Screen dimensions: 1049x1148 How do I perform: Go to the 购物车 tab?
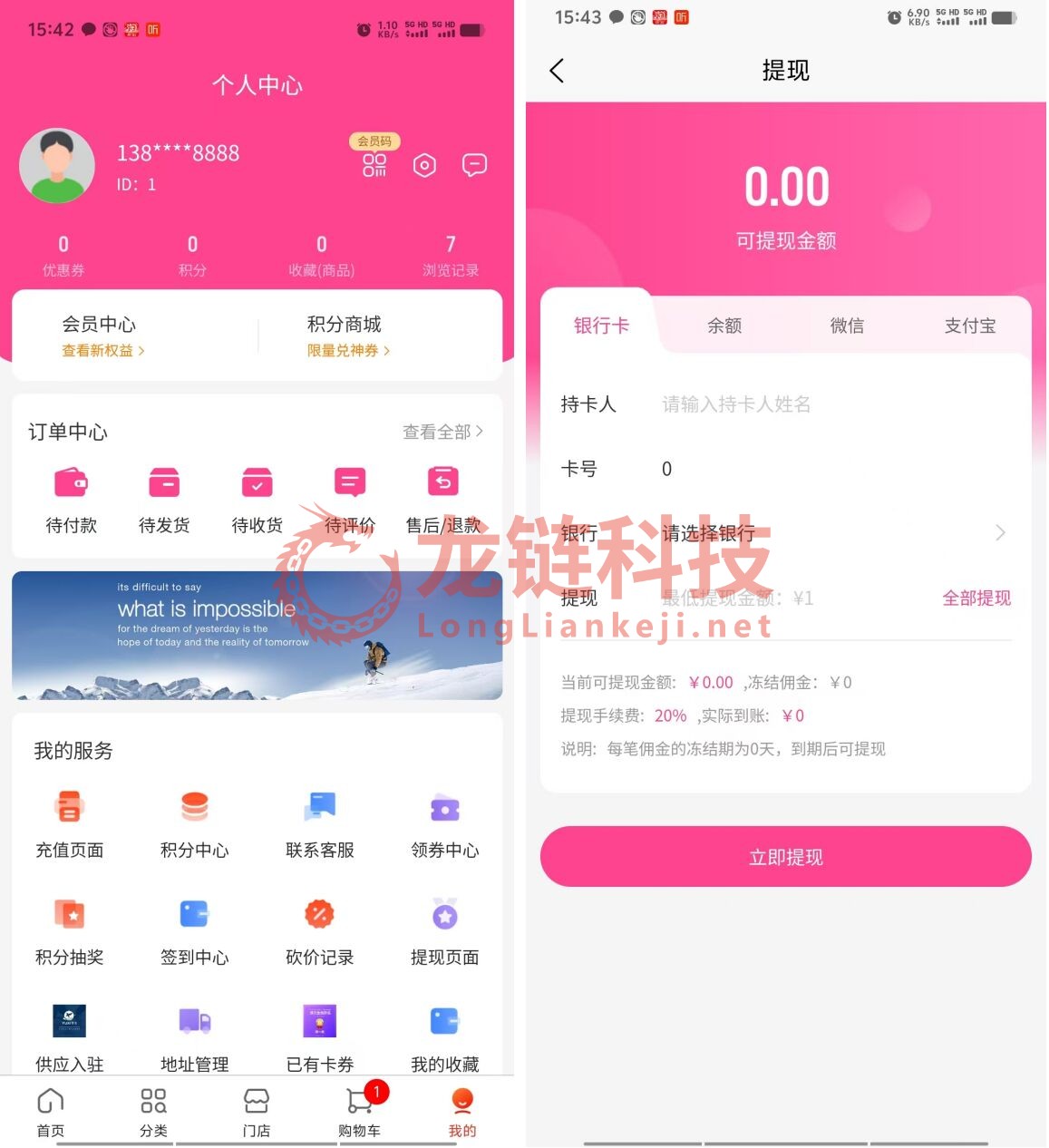point(360,1111)
